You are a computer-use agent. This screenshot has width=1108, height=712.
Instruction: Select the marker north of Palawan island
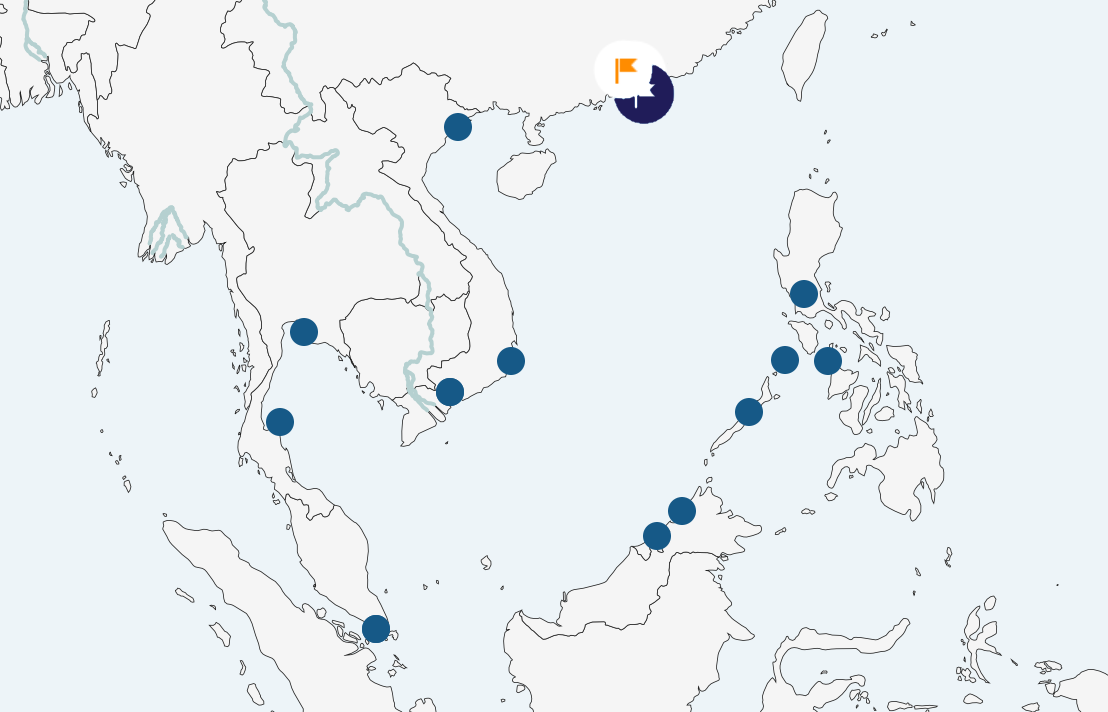pos(785,360)
